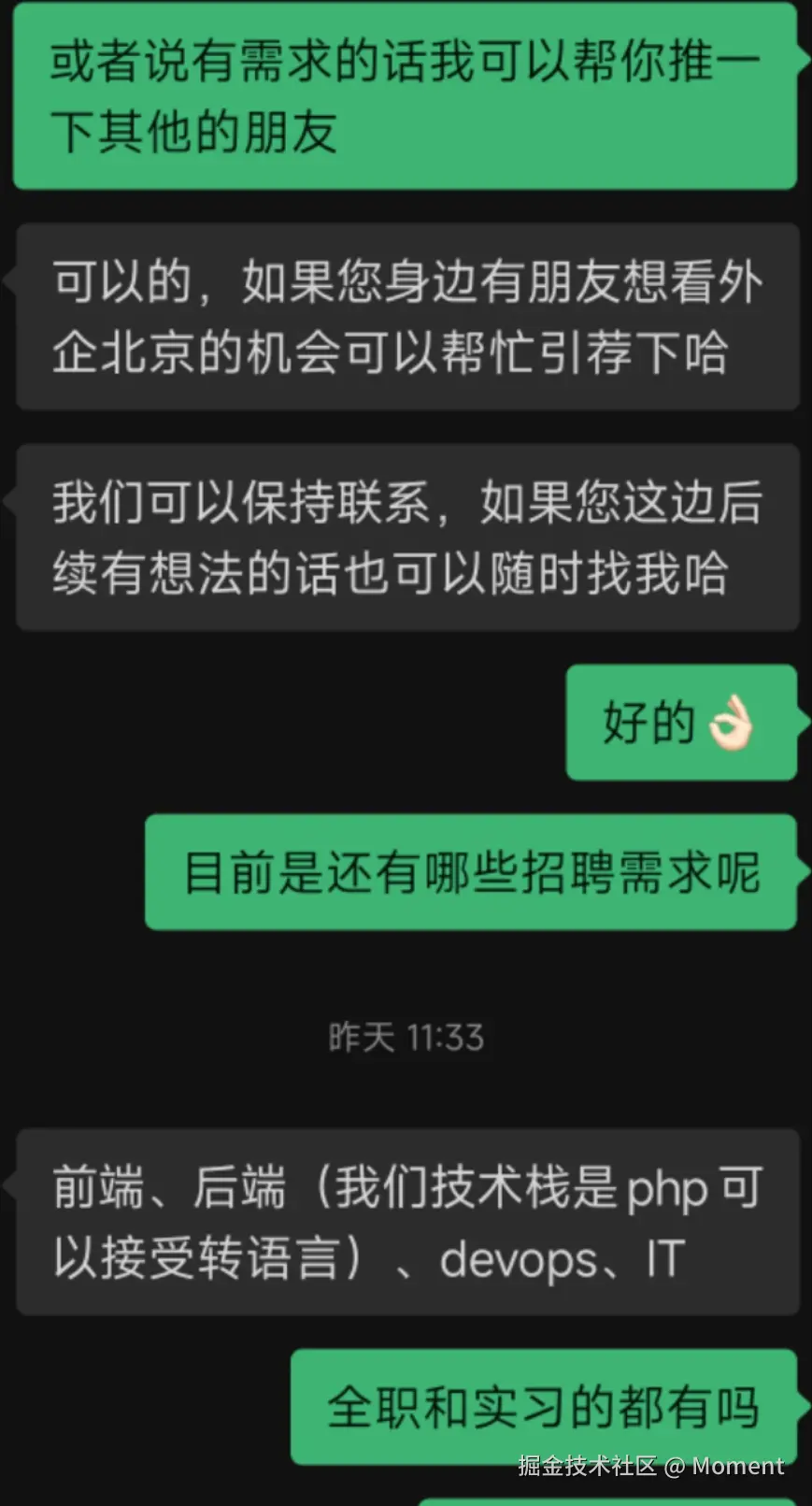Click the 昨天 11:33 timestamp
The width and height of the screenshot is (812, 1506).
coord(406,1036)
